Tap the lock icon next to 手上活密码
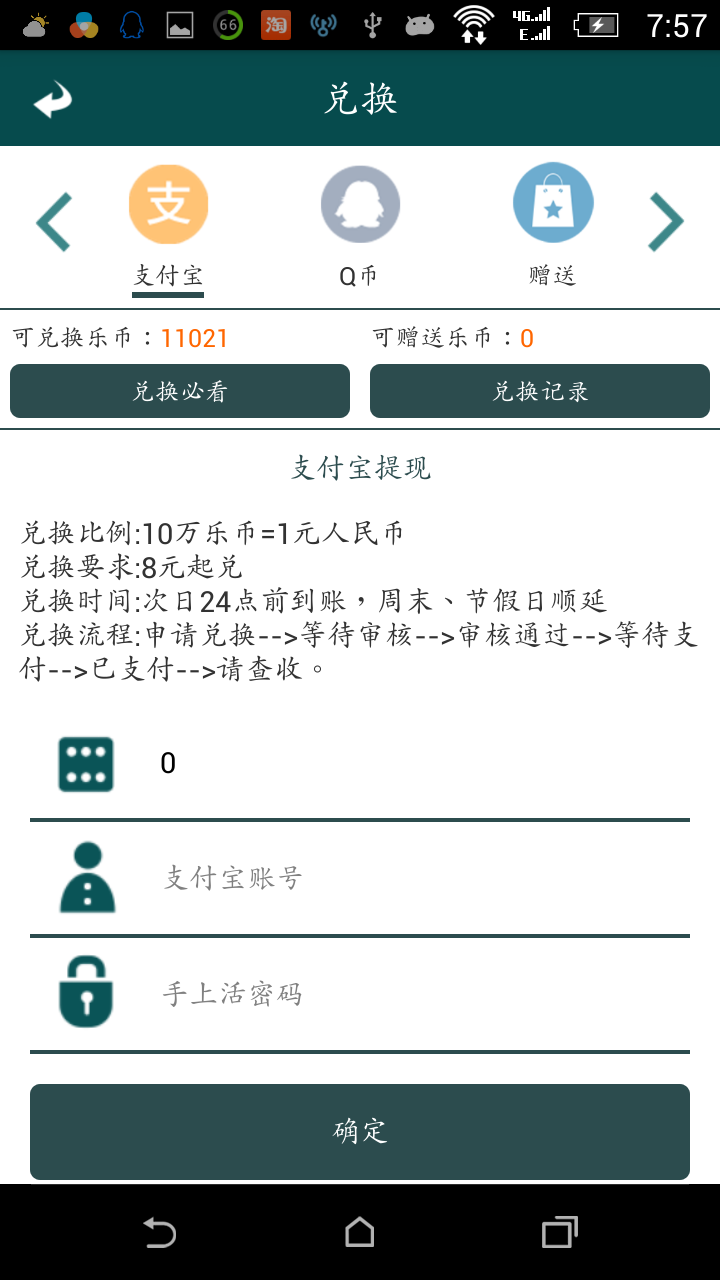 [x=85, y=991]
